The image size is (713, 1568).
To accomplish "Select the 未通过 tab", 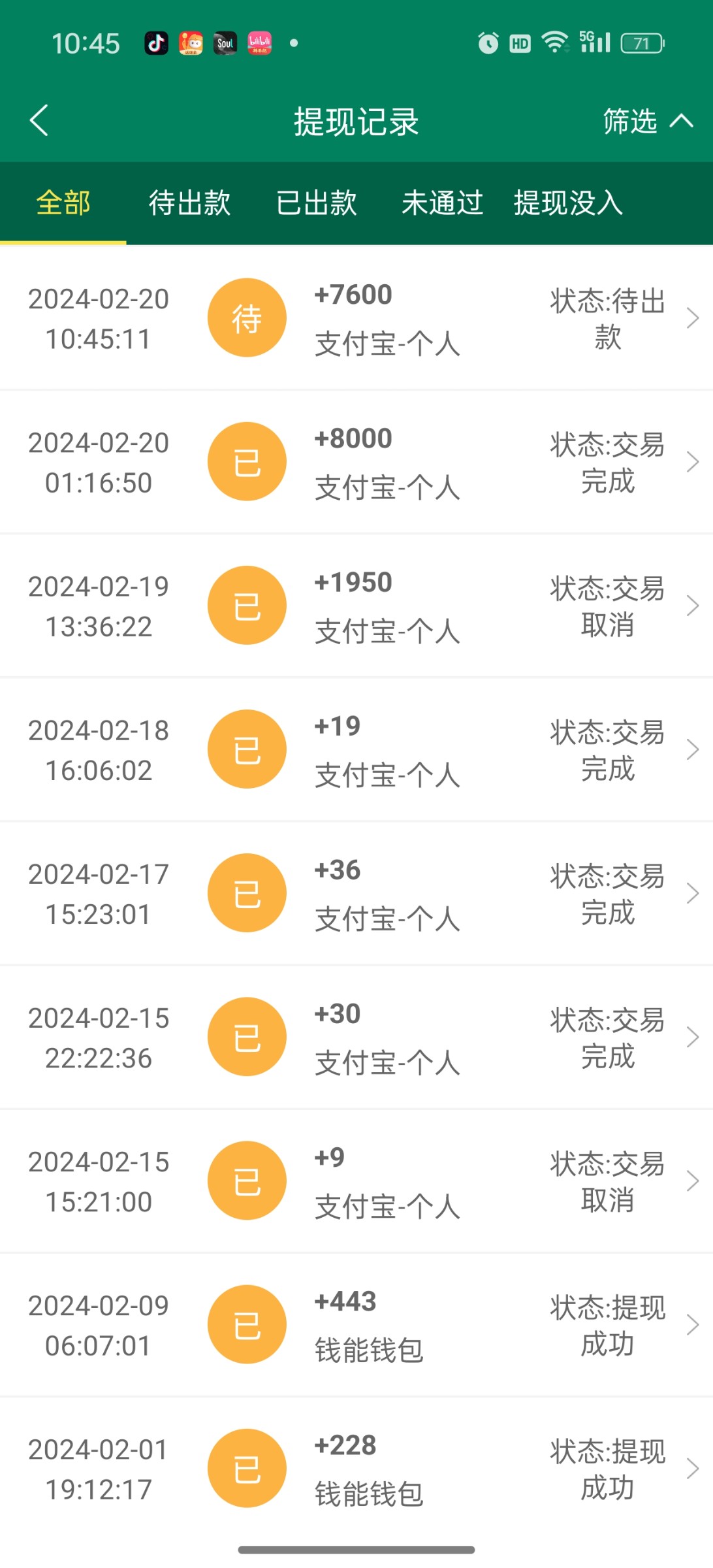I will tap(442, 203).
